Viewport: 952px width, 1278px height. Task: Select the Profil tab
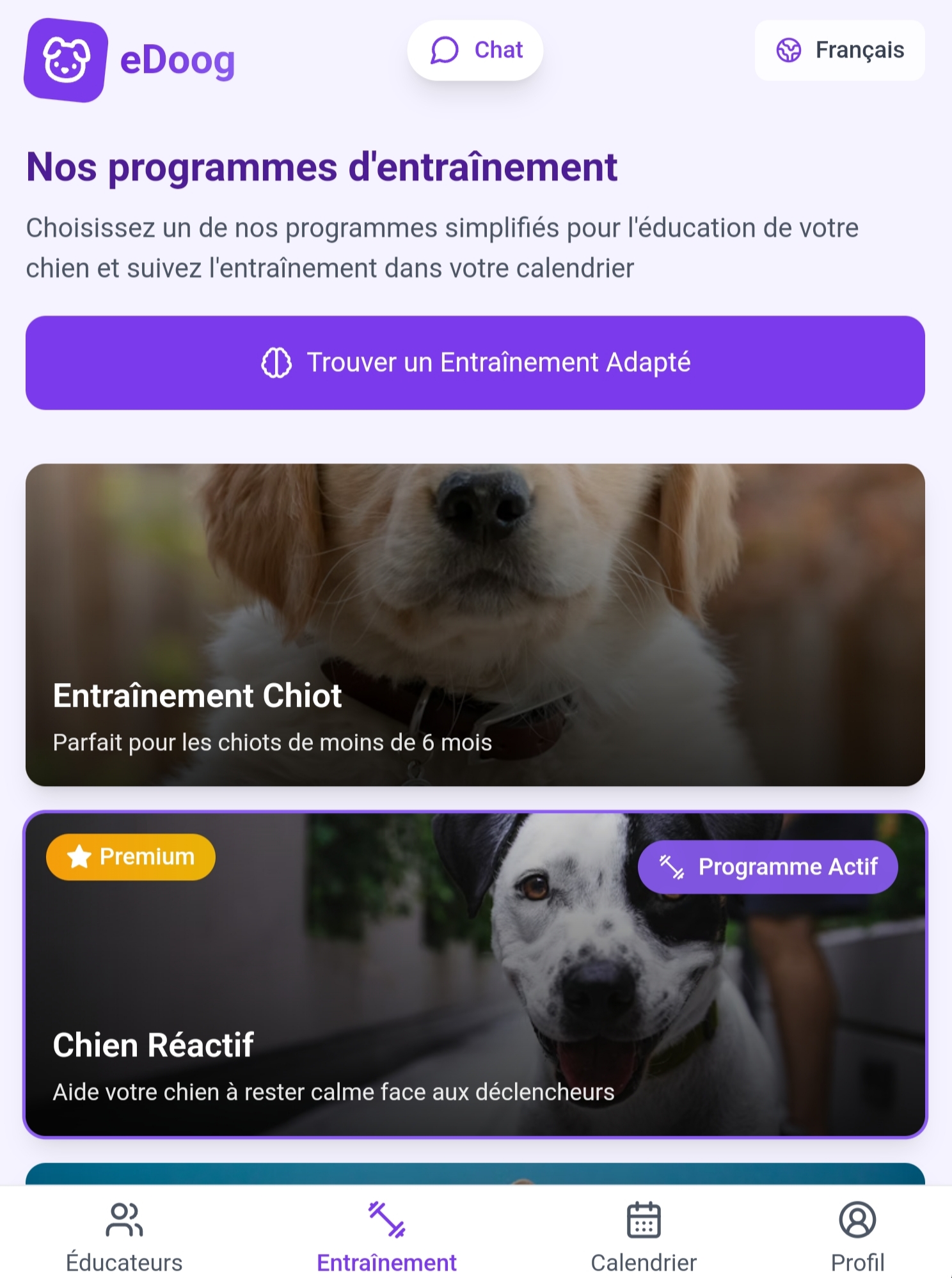click(x=857, y=1235)
